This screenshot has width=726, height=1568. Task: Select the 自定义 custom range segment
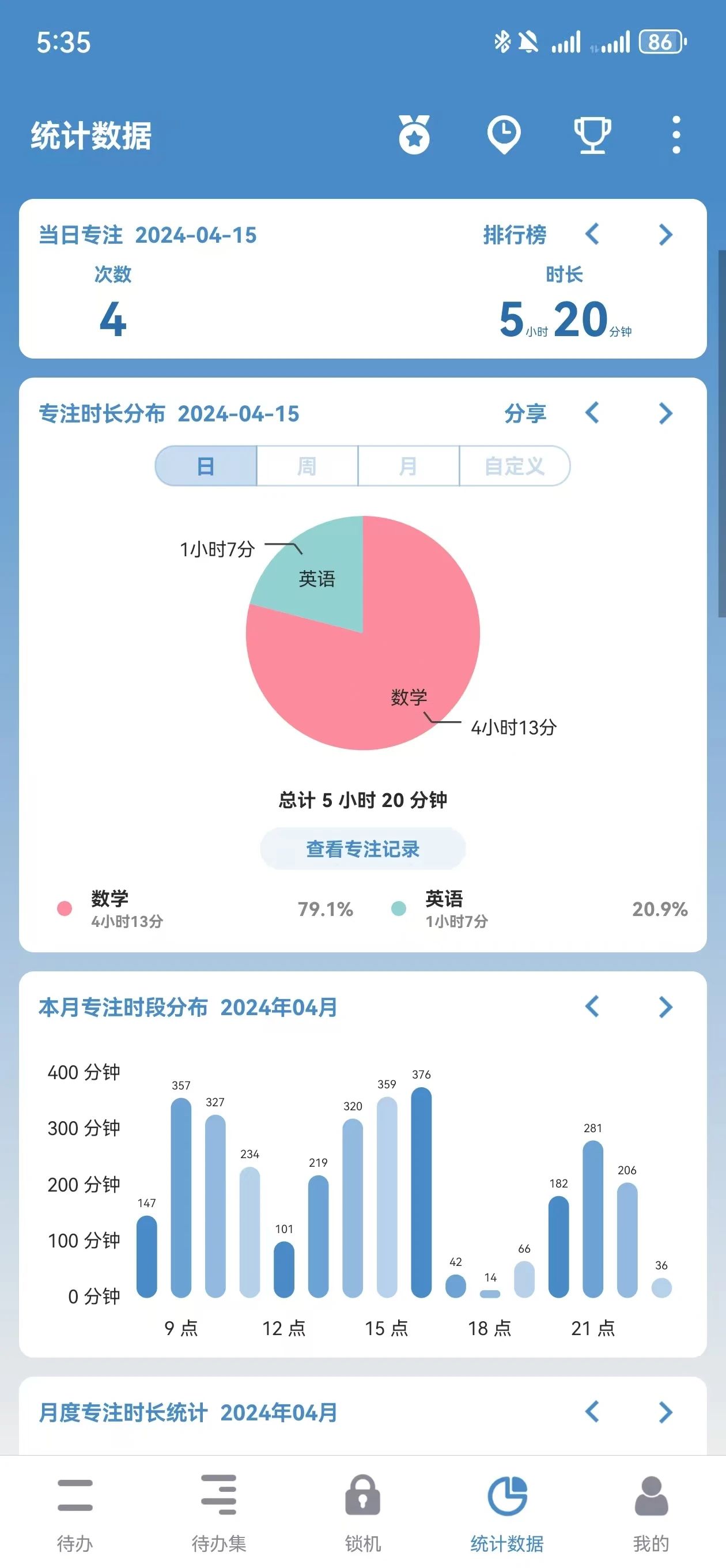coord(514,466)
